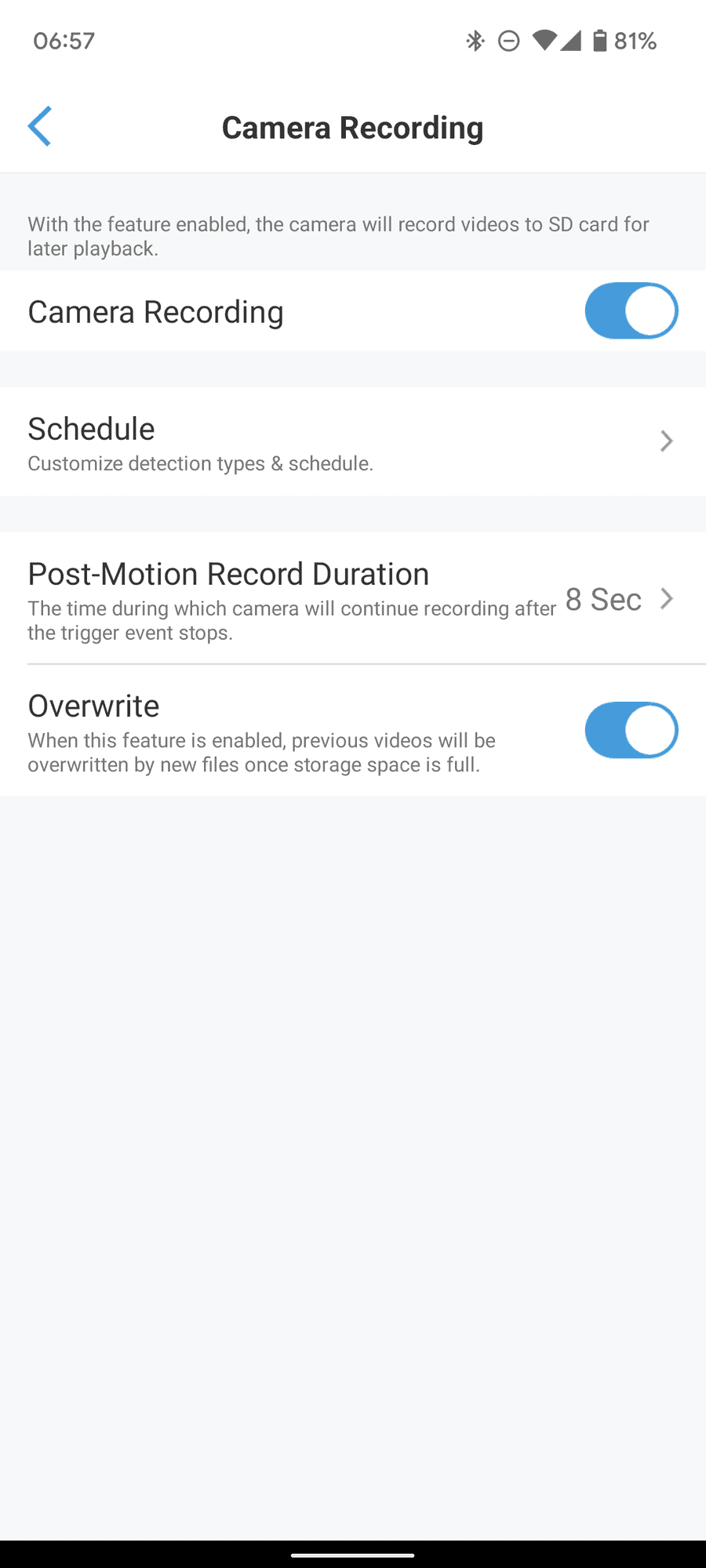Turn off the Camera Recording switch
Viewport: 706px width, 1568px height.
click(631, 311)
